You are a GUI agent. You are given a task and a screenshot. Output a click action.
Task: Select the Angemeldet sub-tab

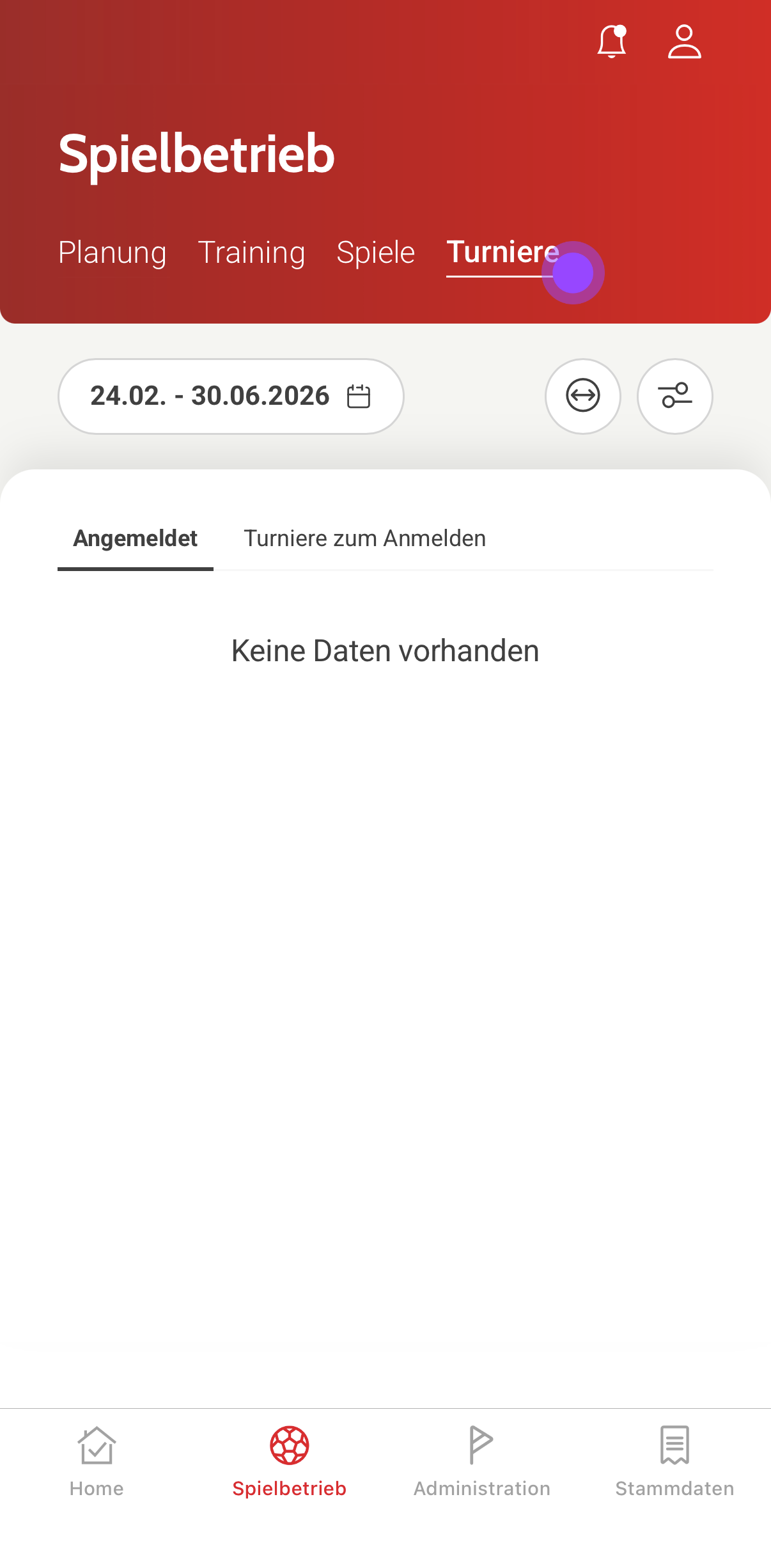(136, 539)
